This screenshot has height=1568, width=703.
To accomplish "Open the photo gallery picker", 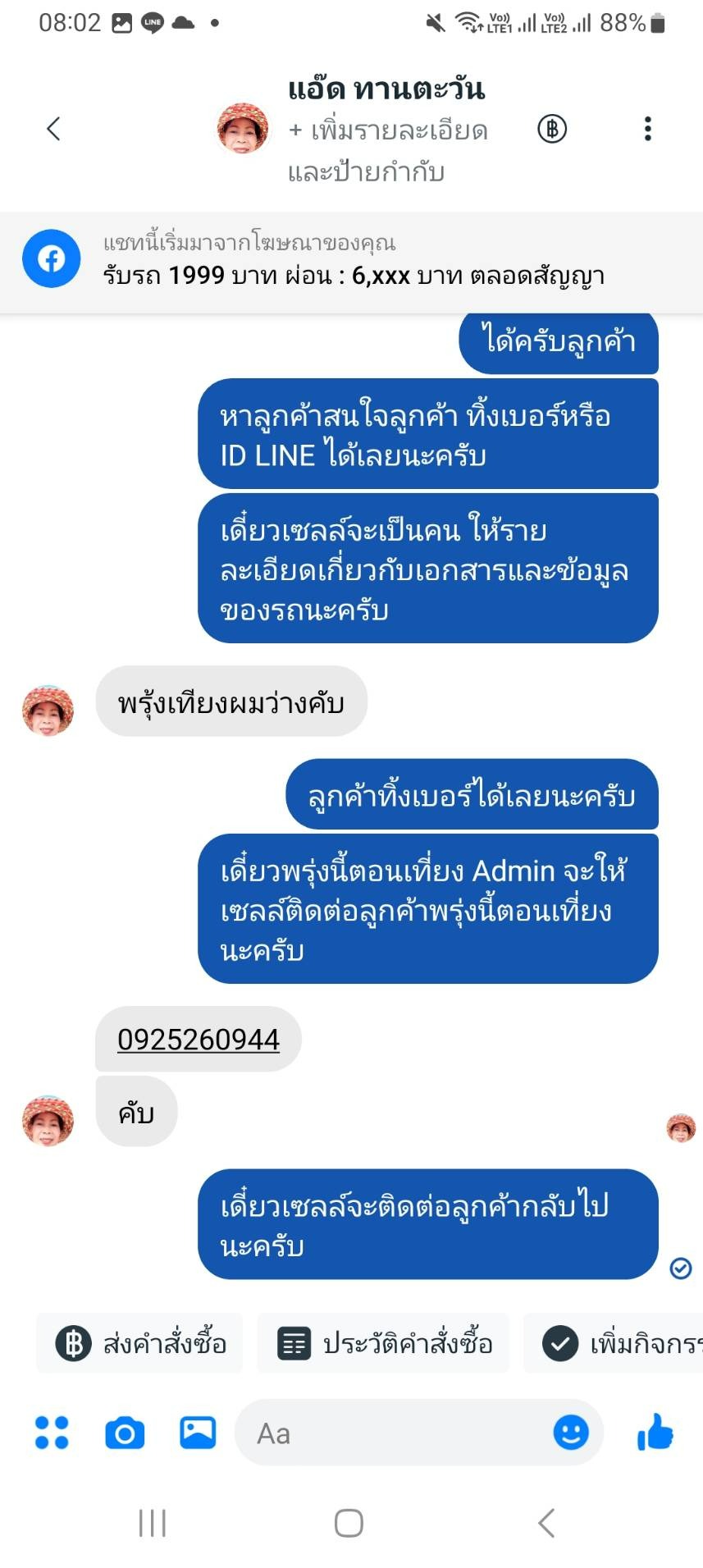I will point(198,1433).
